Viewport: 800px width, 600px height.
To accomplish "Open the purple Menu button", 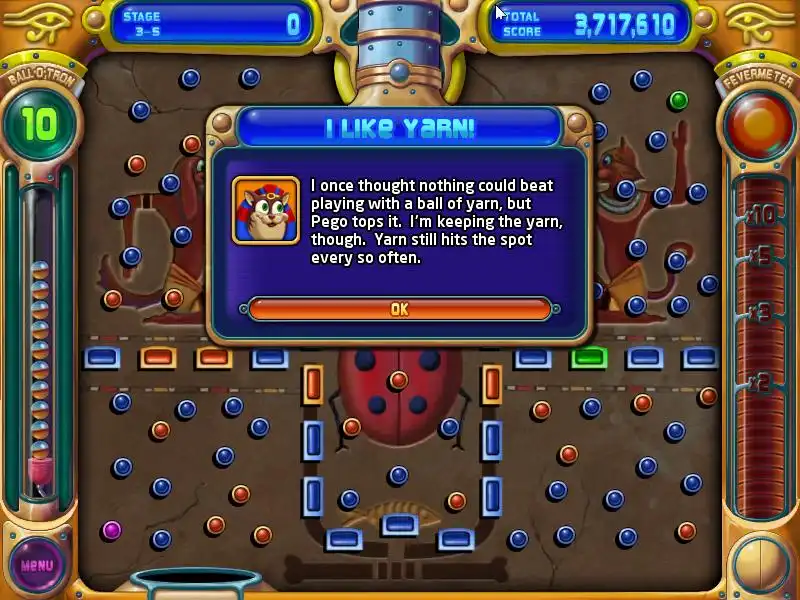I will tap(37, 564).
